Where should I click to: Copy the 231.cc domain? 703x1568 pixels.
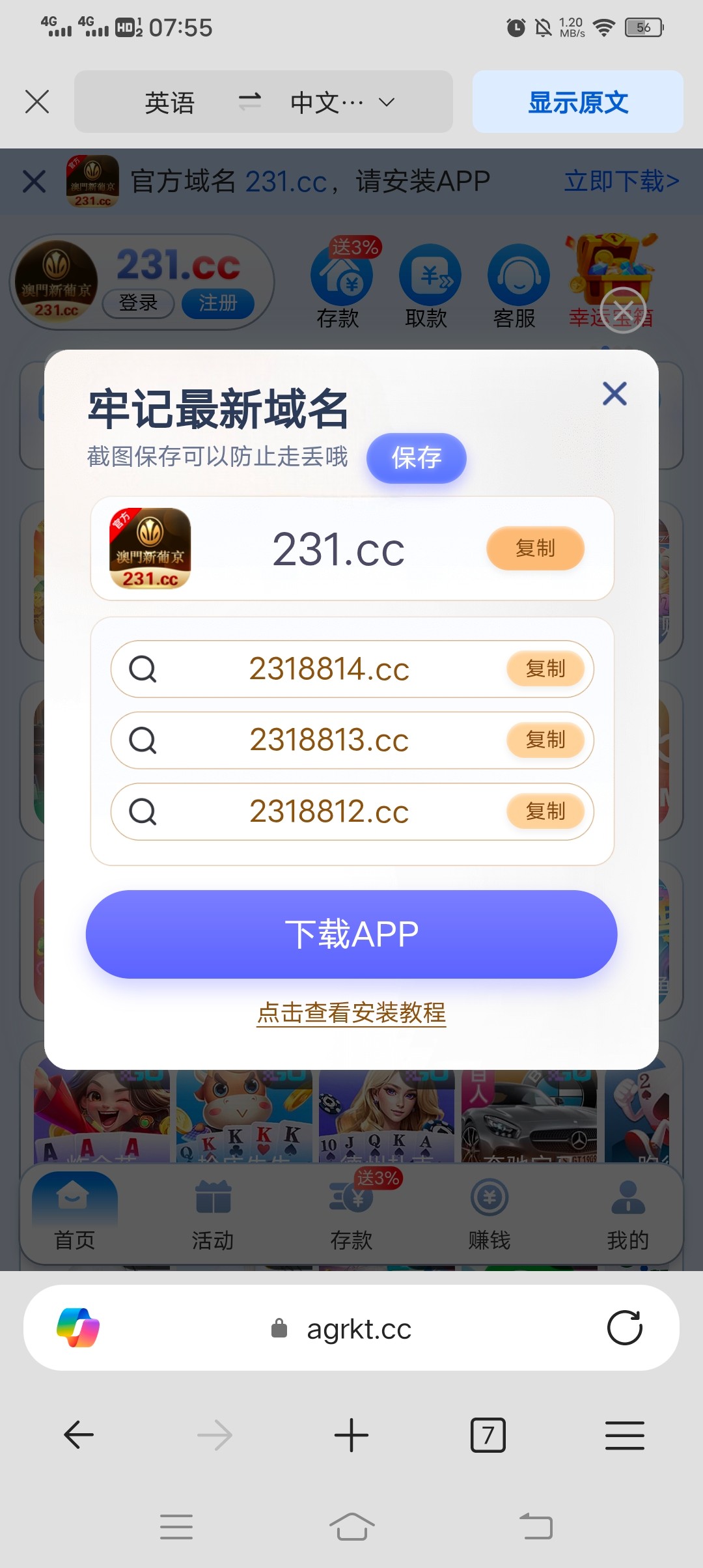tap(535, 548)
